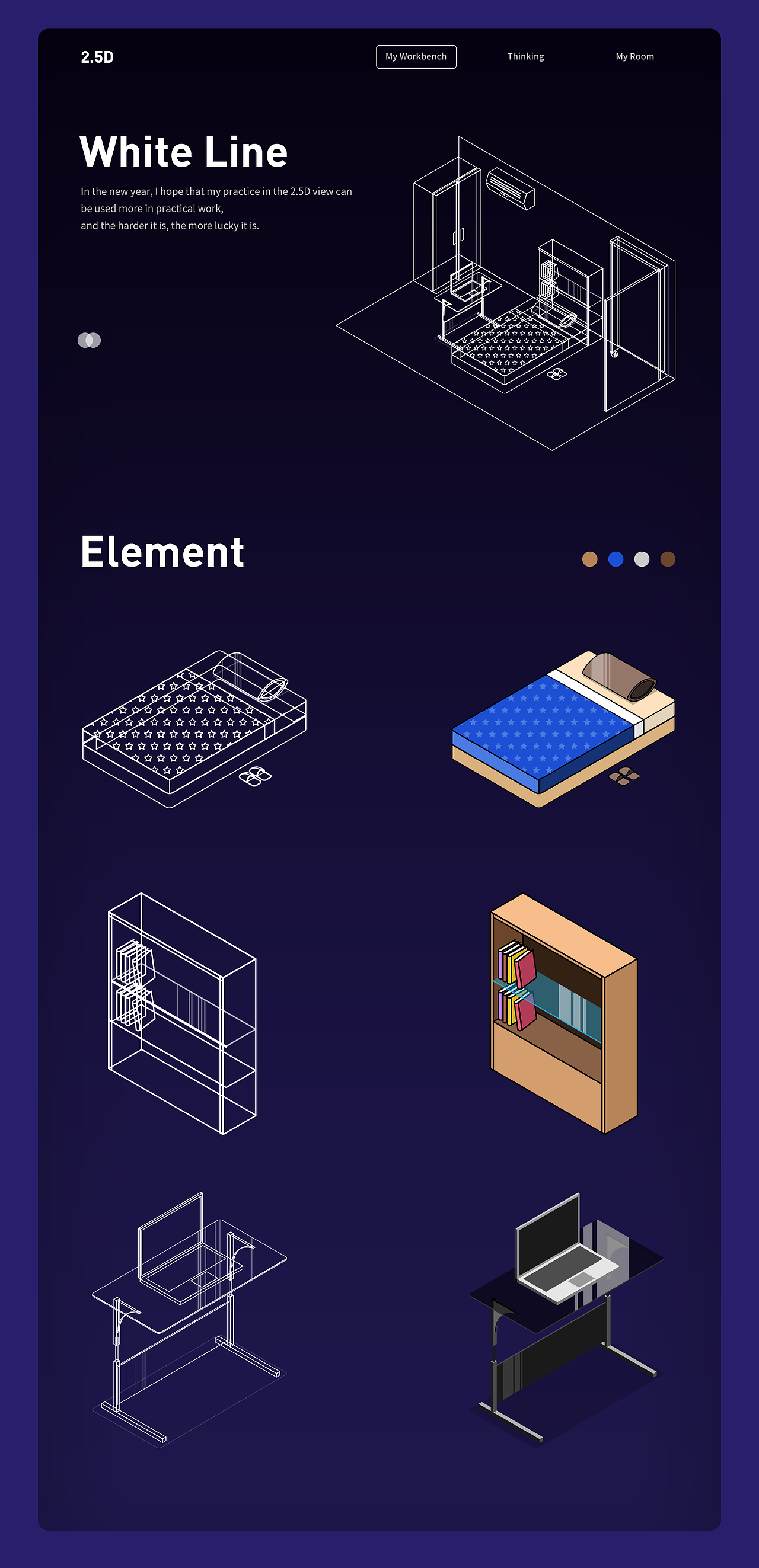Switch to the Thinking tab
This screenshot has height=1568, width=759.
(525, 57)
